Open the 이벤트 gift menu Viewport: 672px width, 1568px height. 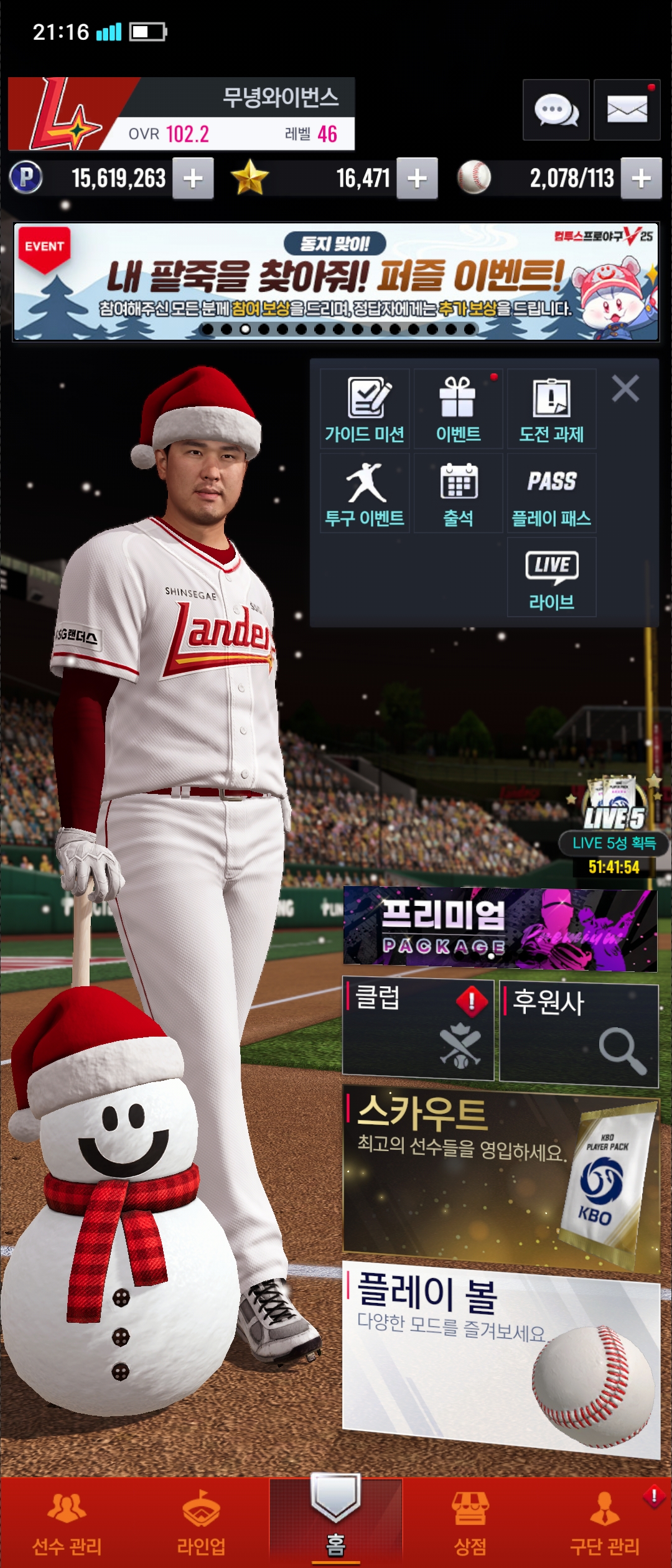pos(458,409)
